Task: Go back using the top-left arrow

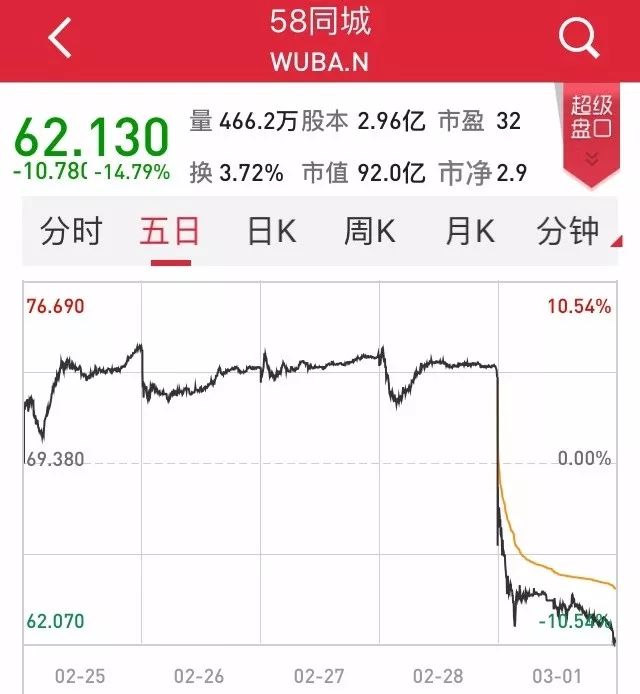Action: point(61,40)
